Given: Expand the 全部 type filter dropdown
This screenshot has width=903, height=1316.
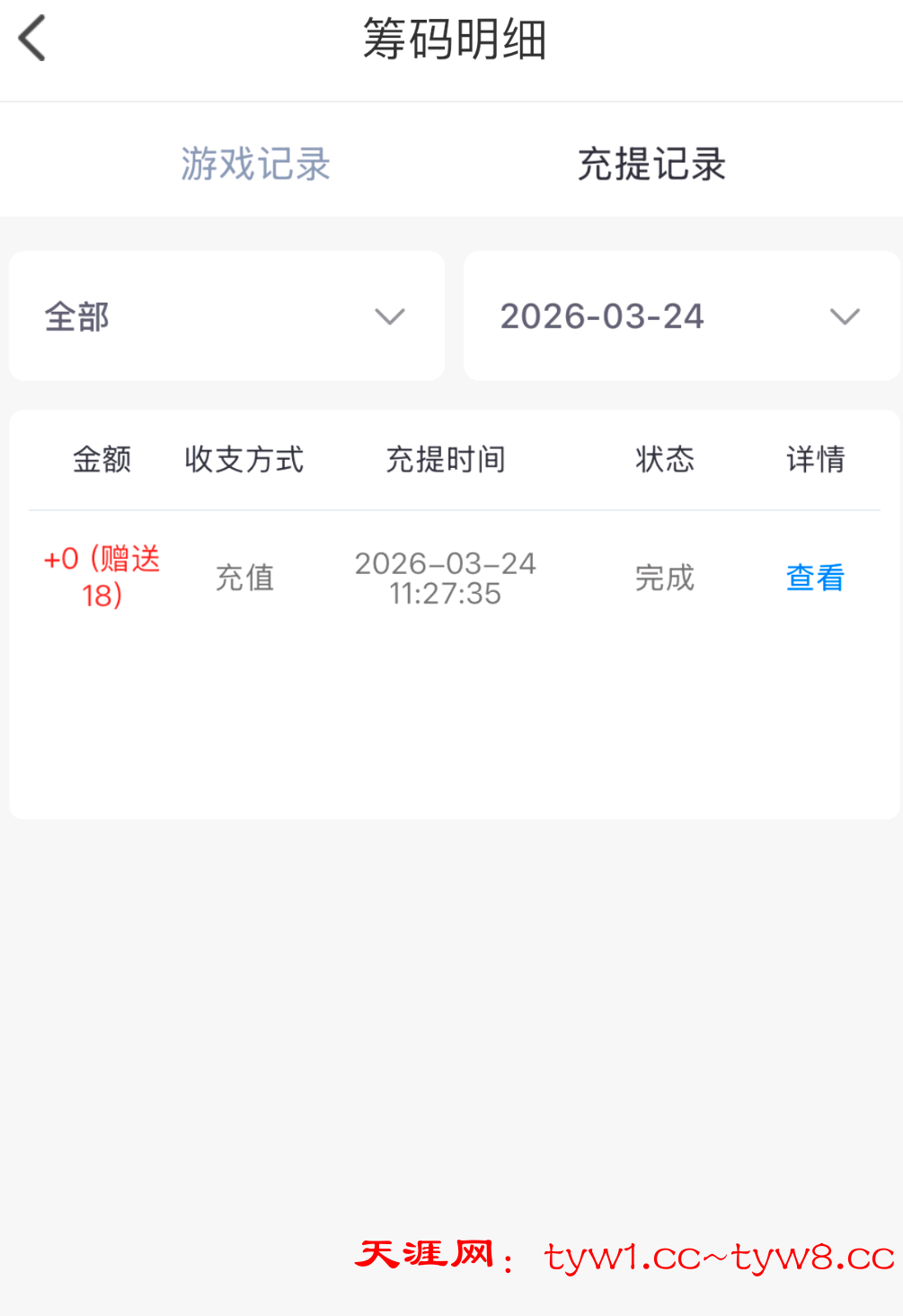Looking at the screenshot, I should click(226, 316).
